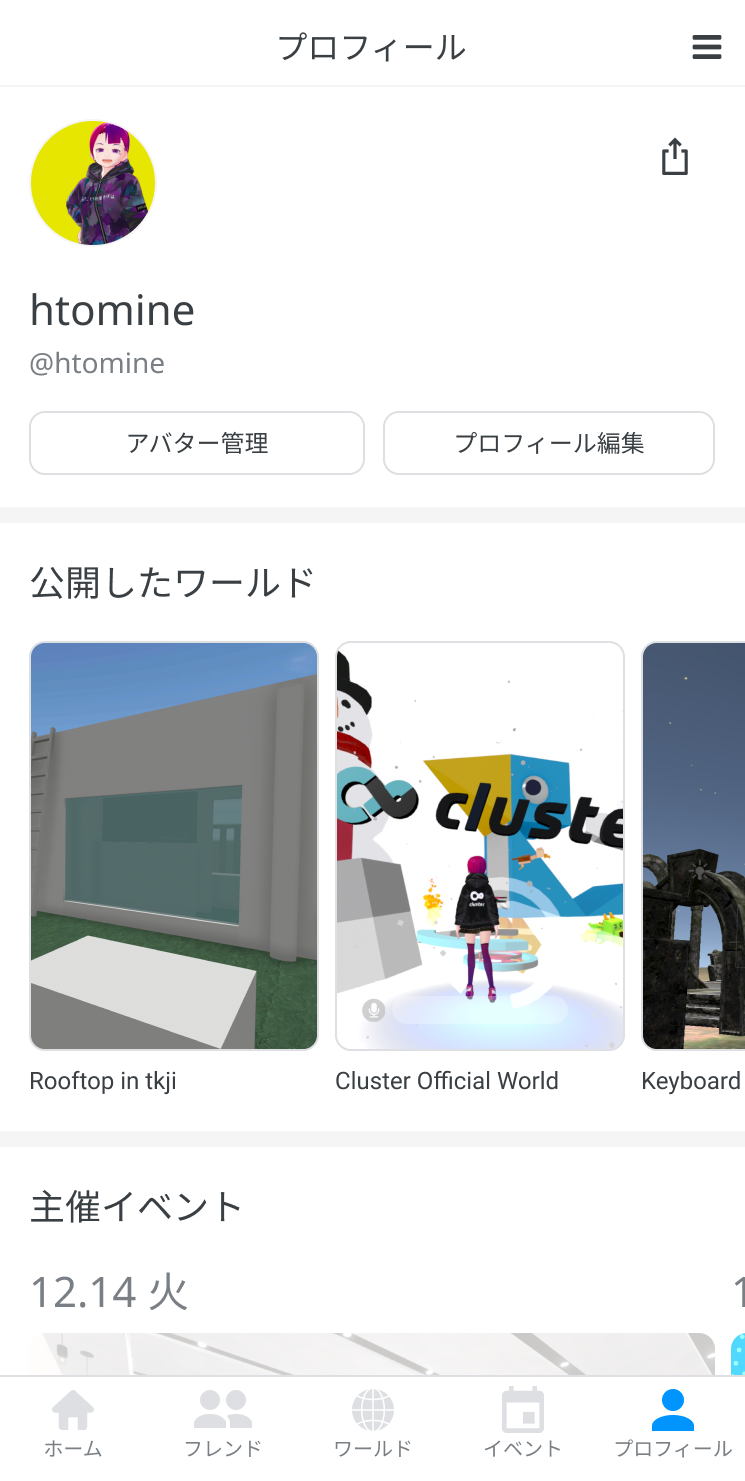Open the 12.14 event card
The width and height of the screenshot is (745, 1481).
[370, 1353]
